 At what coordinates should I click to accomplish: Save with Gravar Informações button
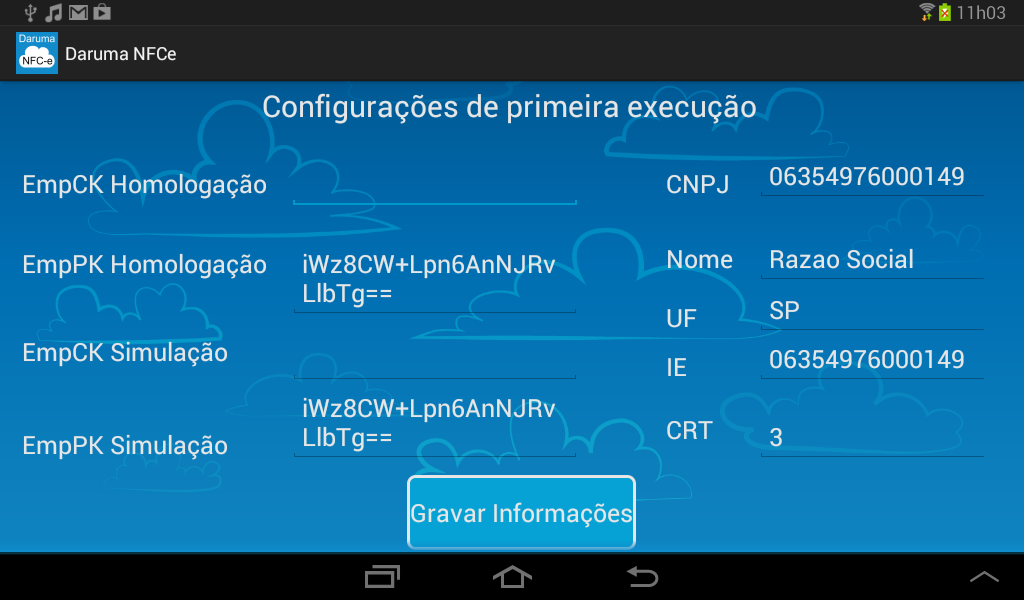(x=521, y=513)
